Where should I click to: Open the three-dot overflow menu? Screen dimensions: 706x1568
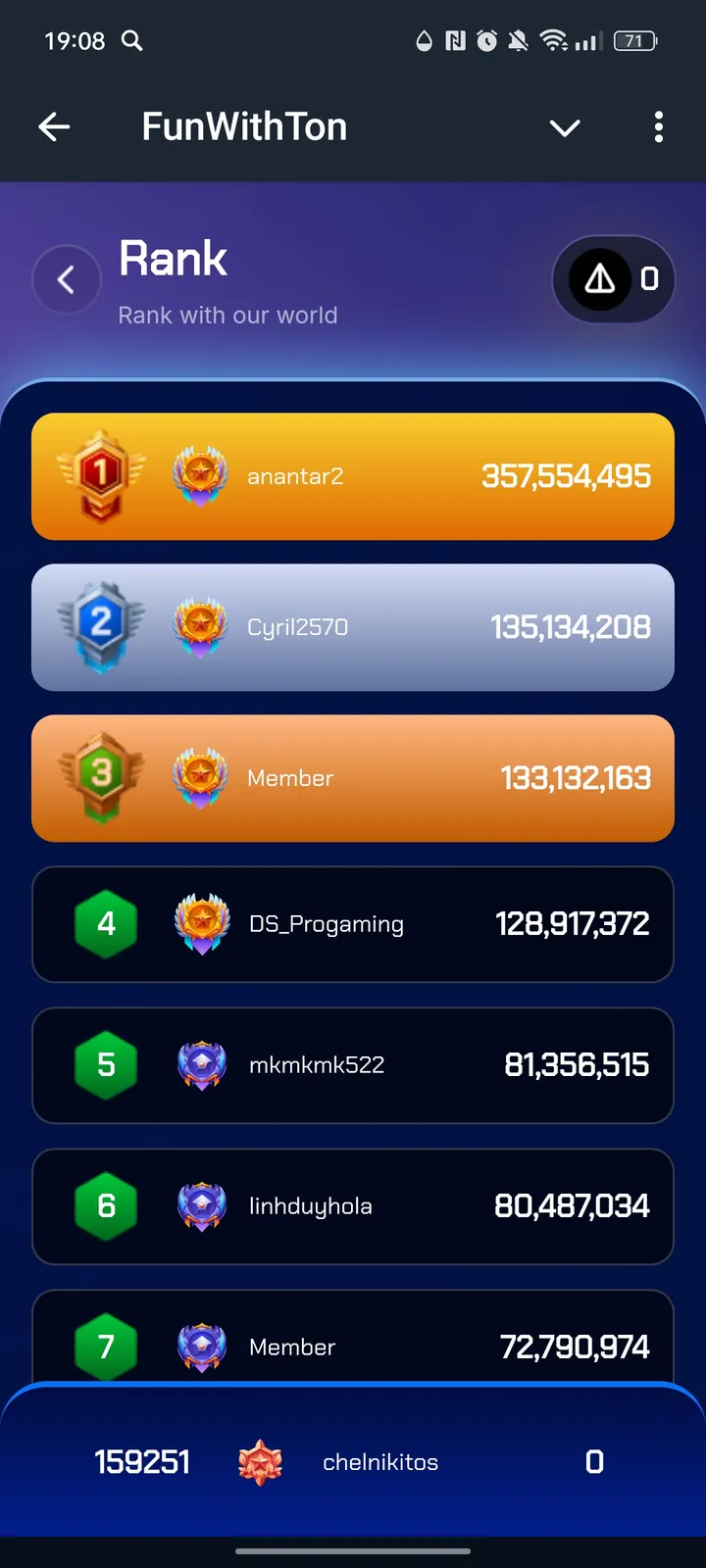pos(658,127)
